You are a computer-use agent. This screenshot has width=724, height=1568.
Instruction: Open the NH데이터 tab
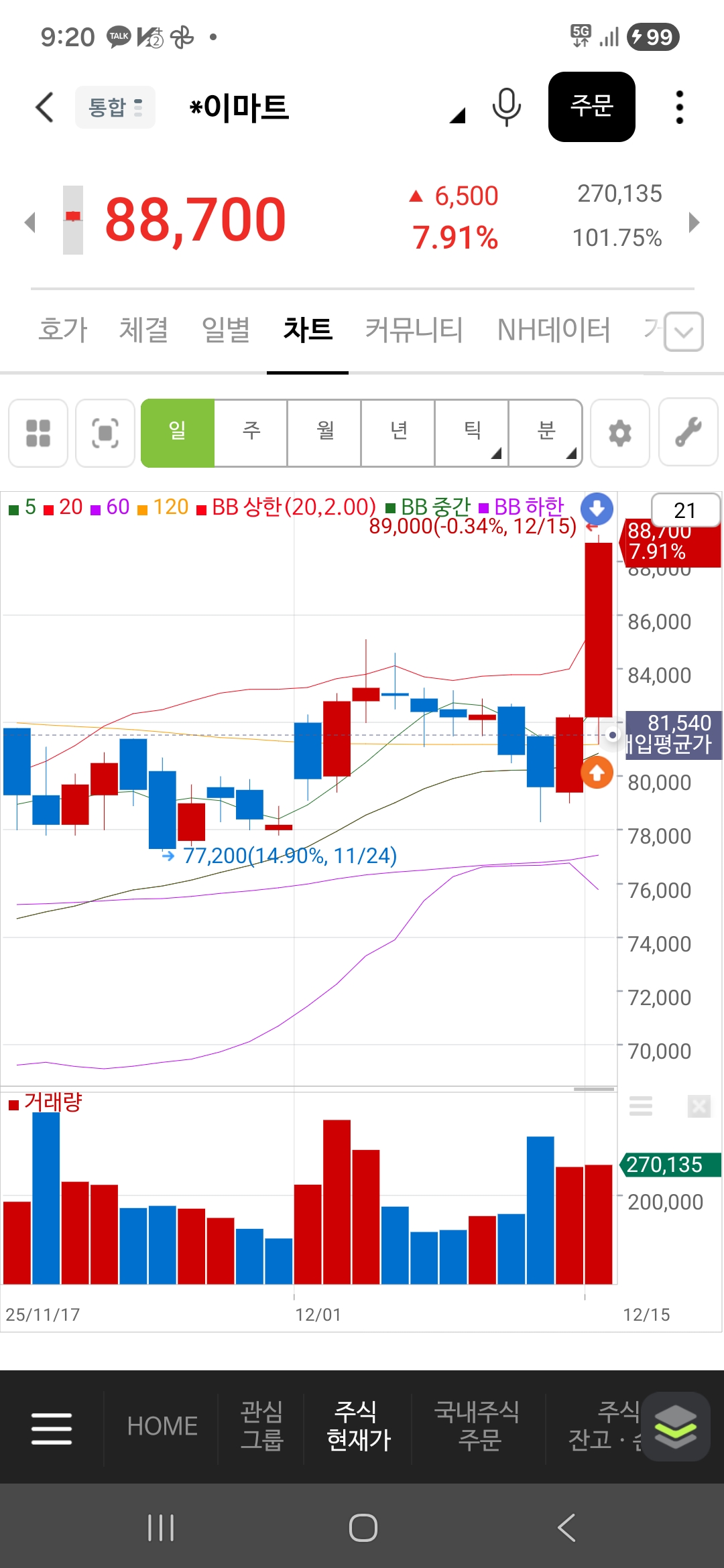click(554, 330)
